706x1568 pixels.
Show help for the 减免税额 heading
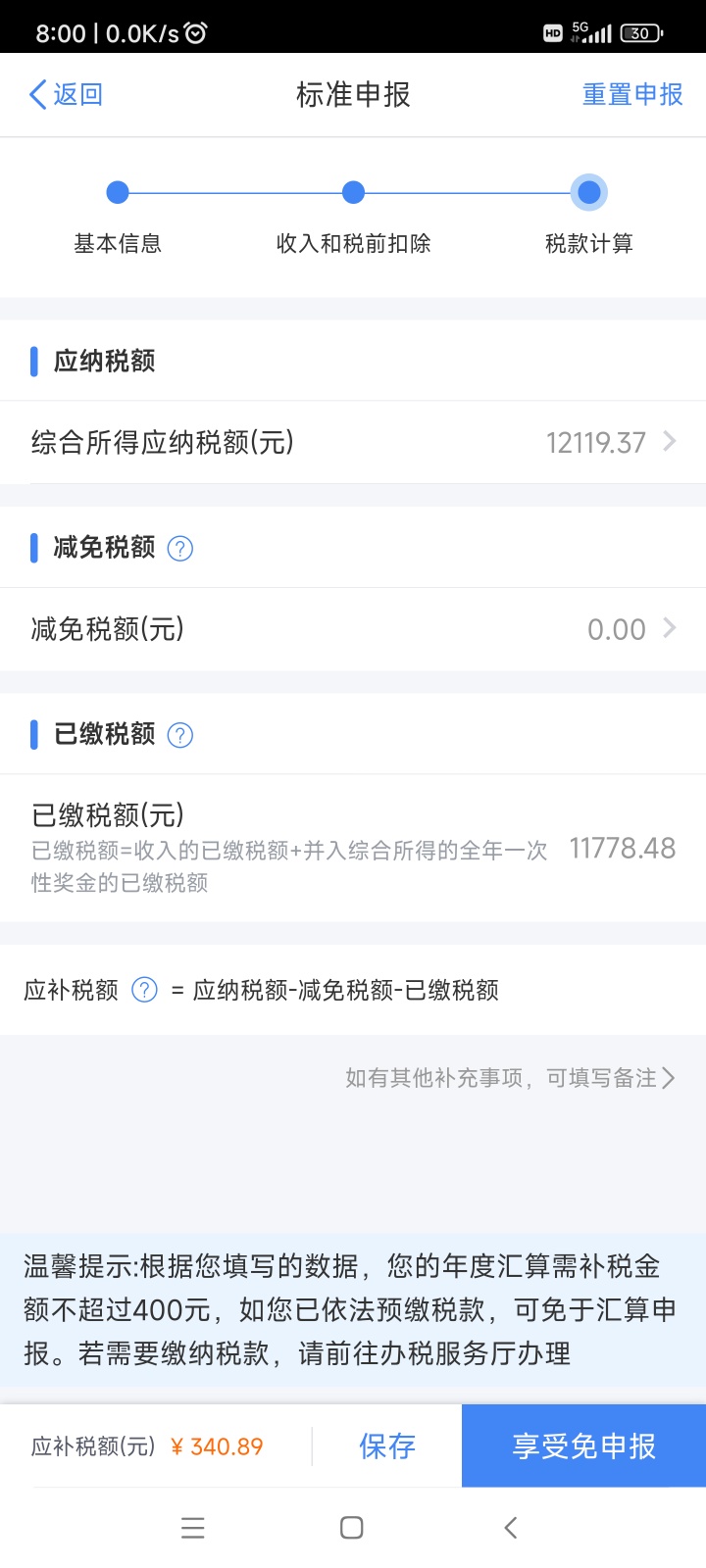180,548
